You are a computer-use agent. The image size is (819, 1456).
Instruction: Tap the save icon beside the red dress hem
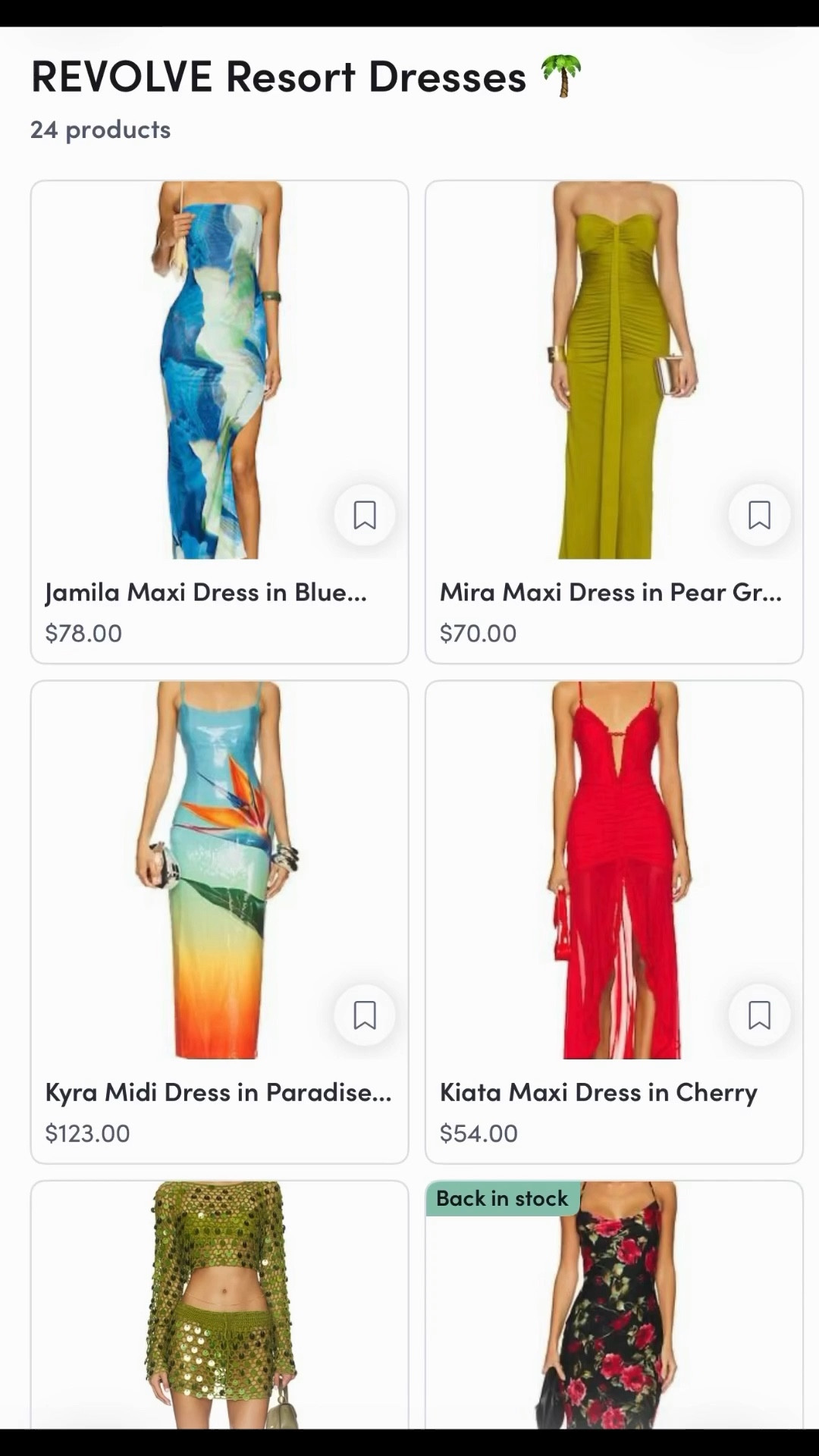pos(759,1015)
